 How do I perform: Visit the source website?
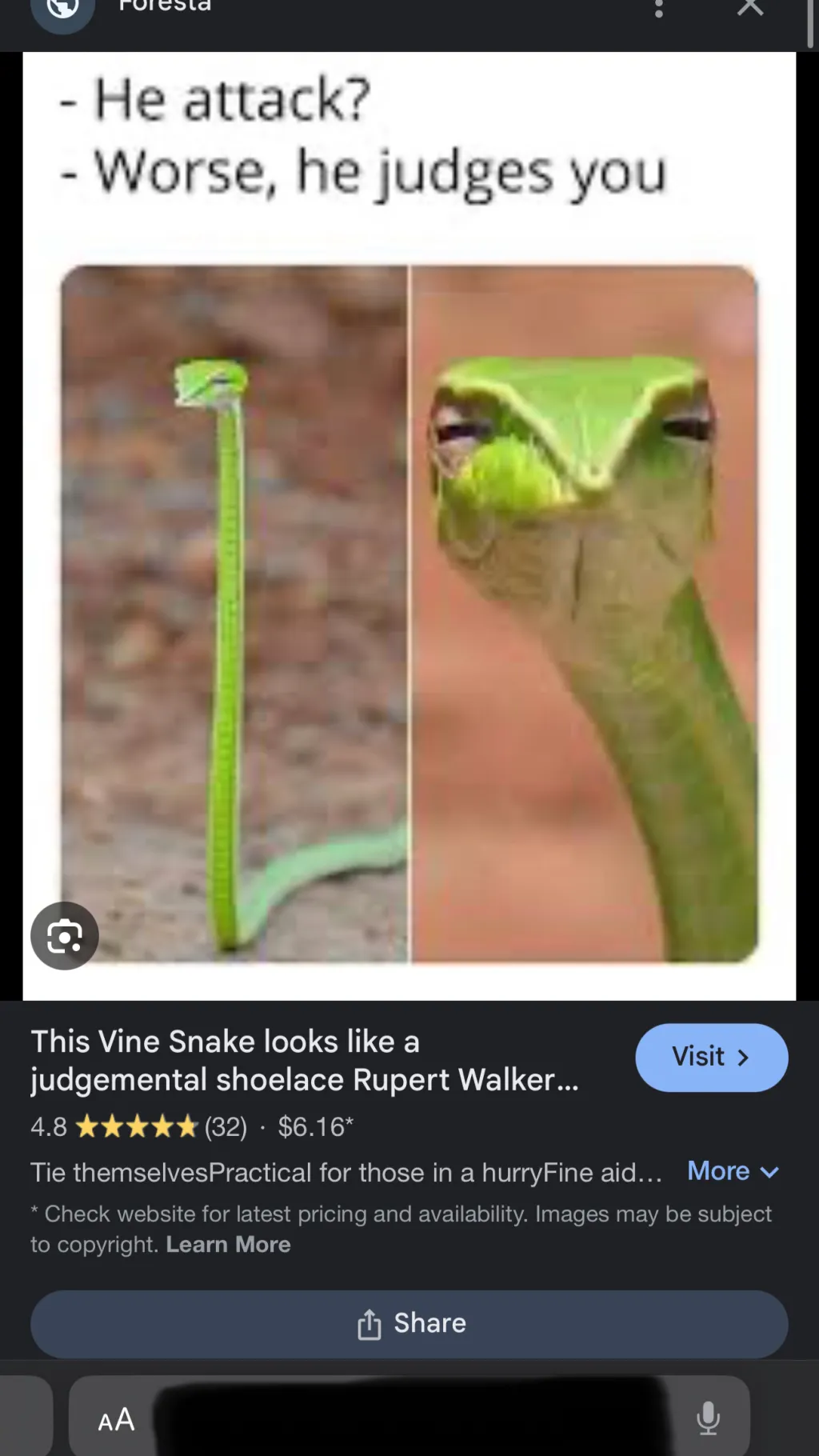711,1057
